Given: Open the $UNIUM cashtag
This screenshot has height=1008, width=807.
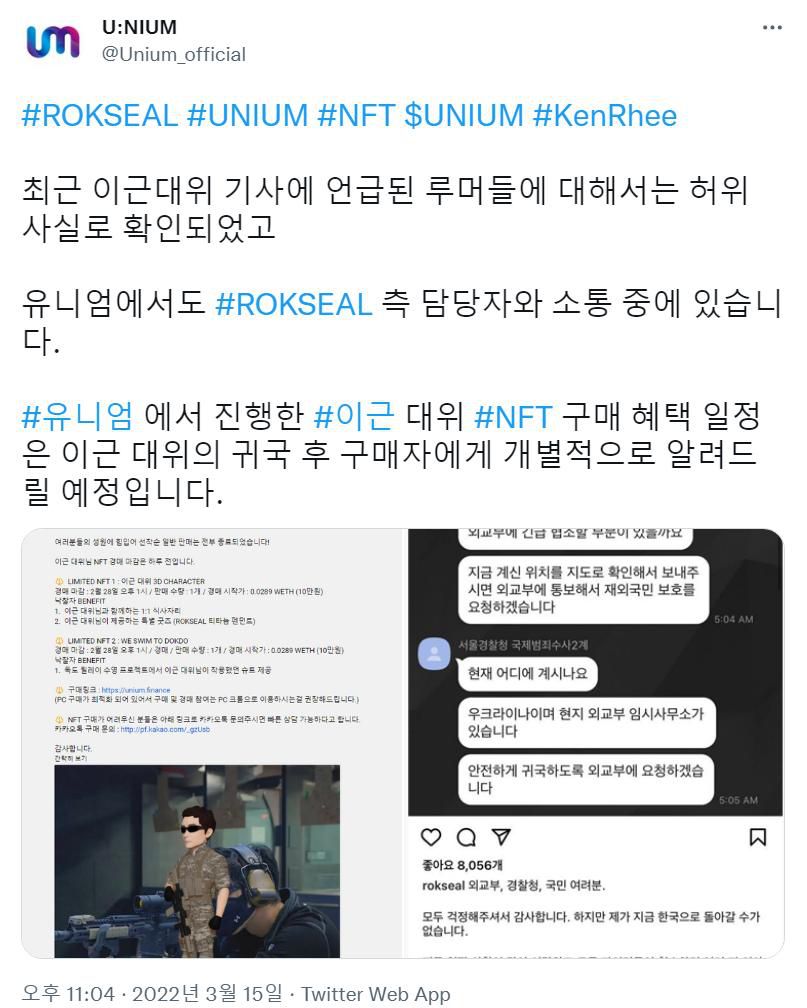Looking at the screenshot, I should point(463,115).
